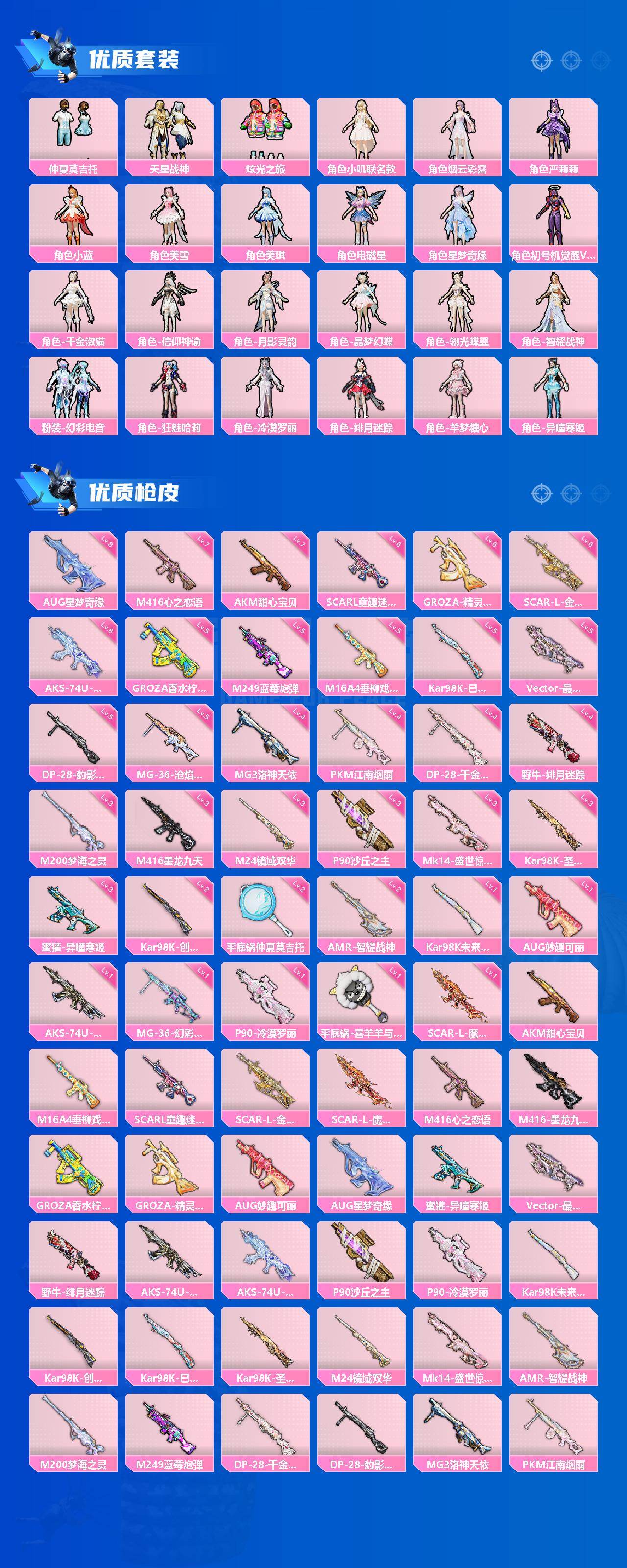The image size is (627, 1568).
Task: Click the 仲夏莫吉托 outfit label
Action: coord(73,169)
